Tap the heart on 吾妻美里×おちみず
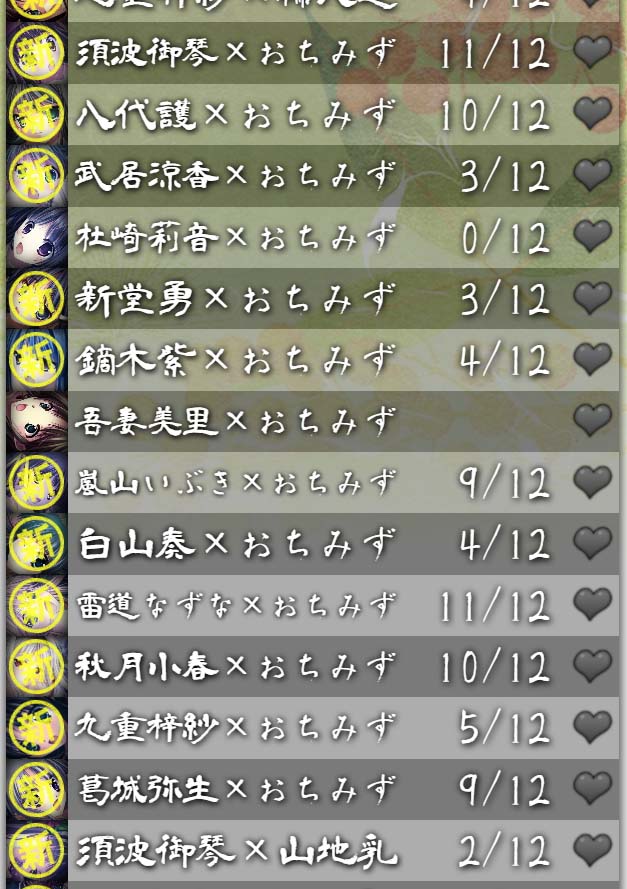Viewport: 627px width, 889px height. 592,420
